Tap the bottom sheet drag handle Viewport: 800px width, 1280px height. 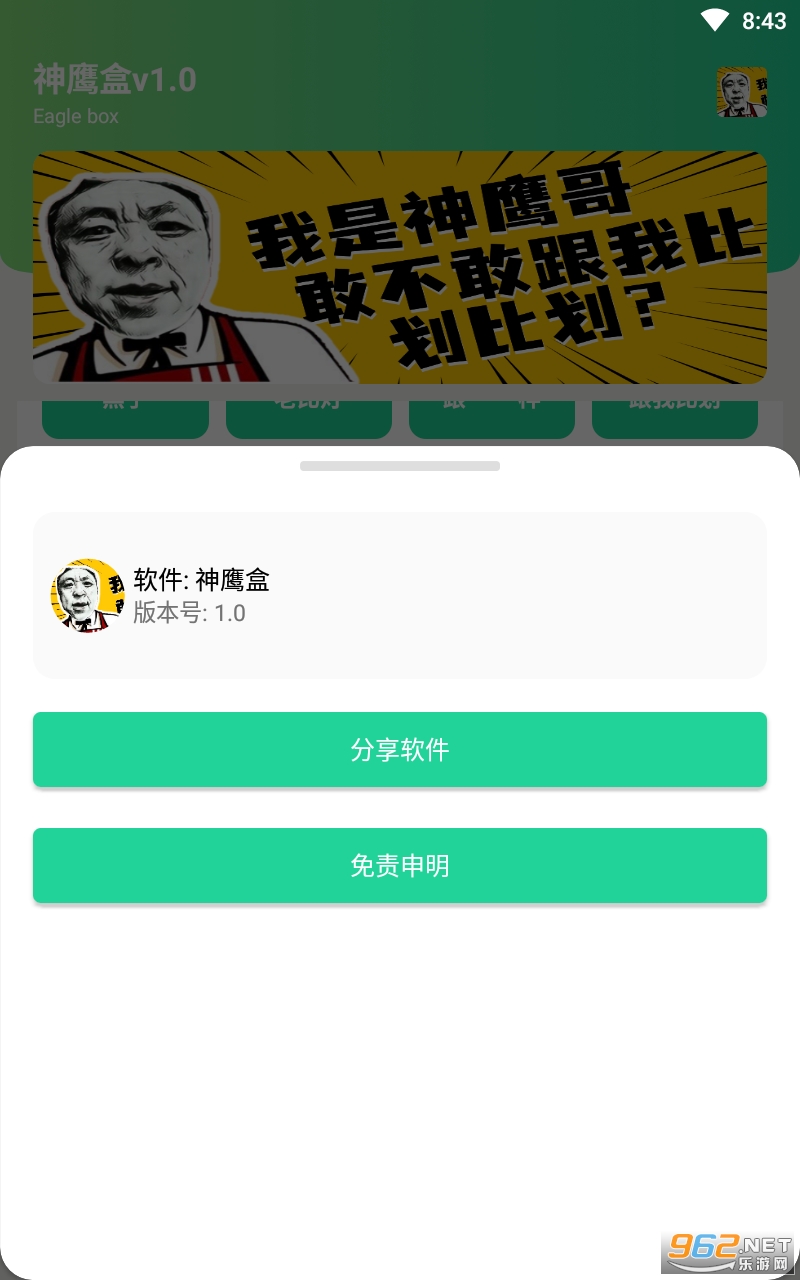(400, 466)
